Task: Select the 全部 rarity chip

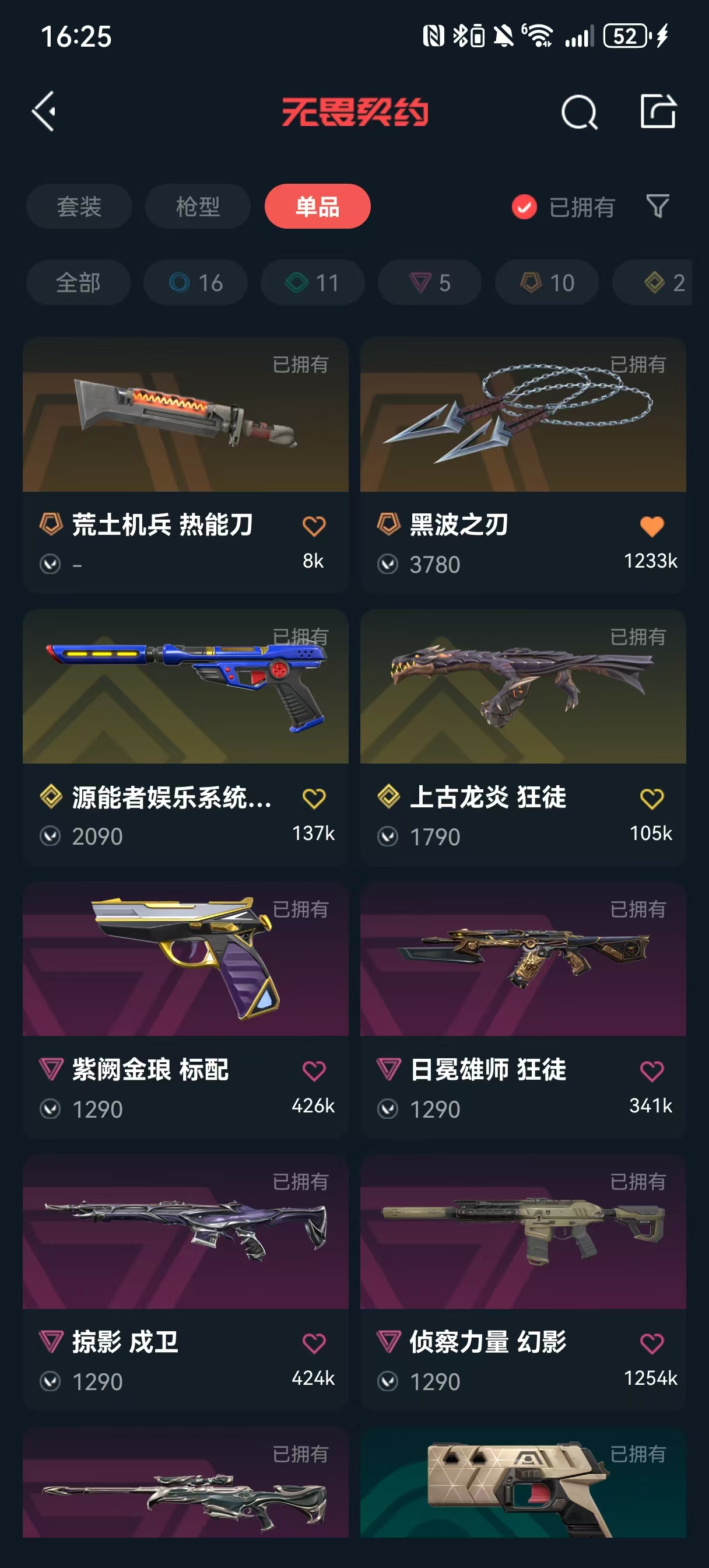Action: (x=78, y=282)
